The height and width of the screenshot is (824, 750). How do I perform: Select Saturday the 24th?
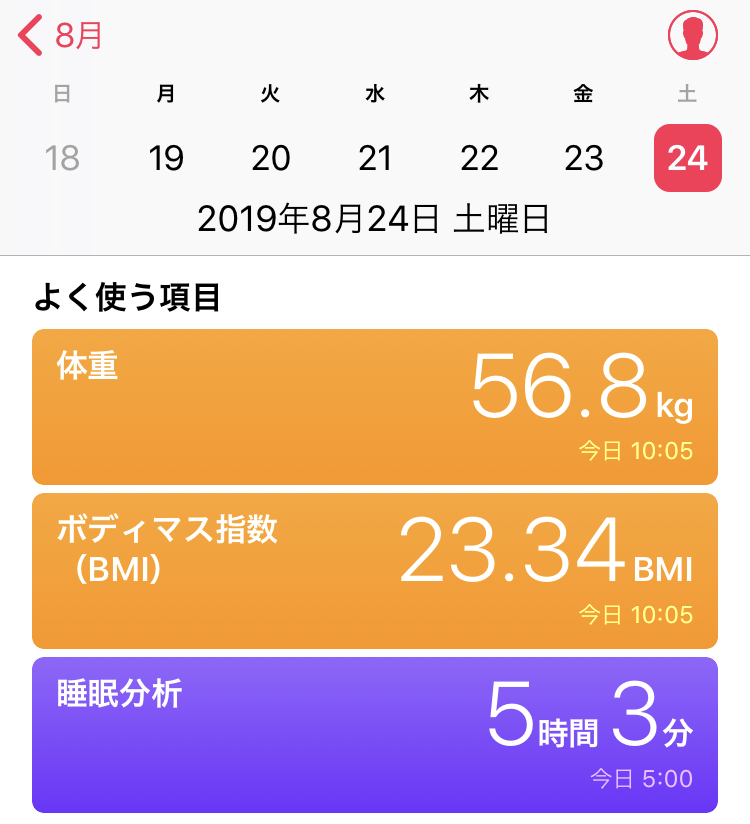tap(688, 158)
